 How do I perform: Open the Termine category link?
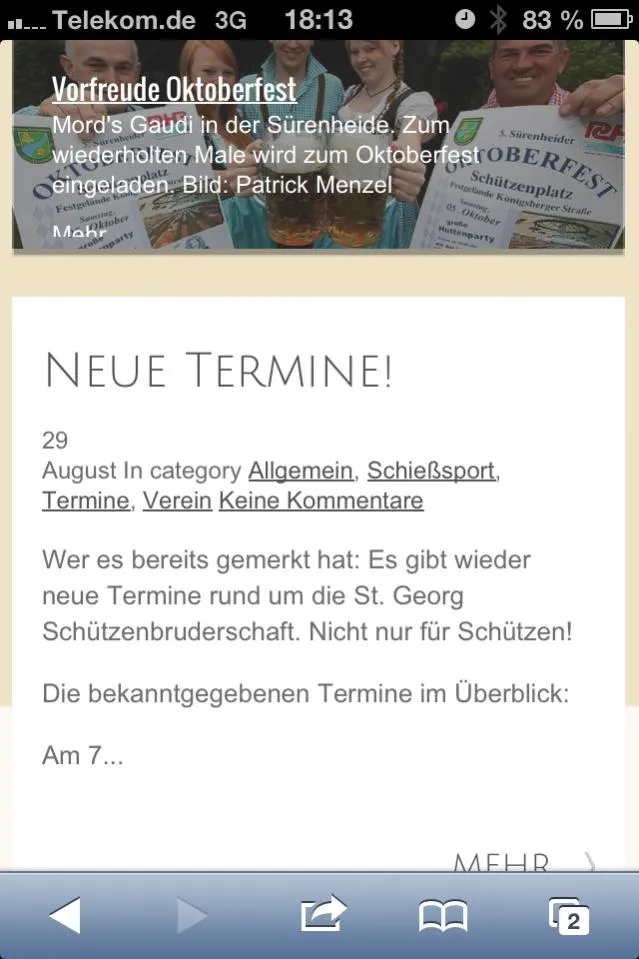click(86, 500)
